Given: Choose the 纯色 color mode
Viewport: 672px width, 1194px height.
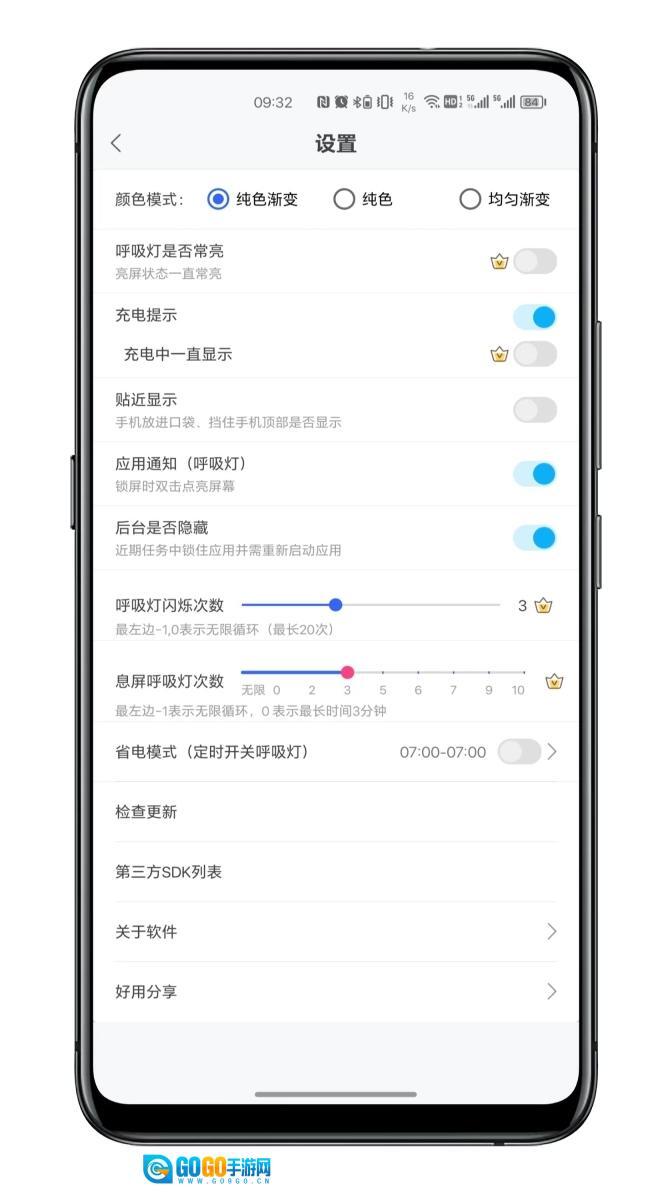Looking at the screenshot, I should [344, 199].
